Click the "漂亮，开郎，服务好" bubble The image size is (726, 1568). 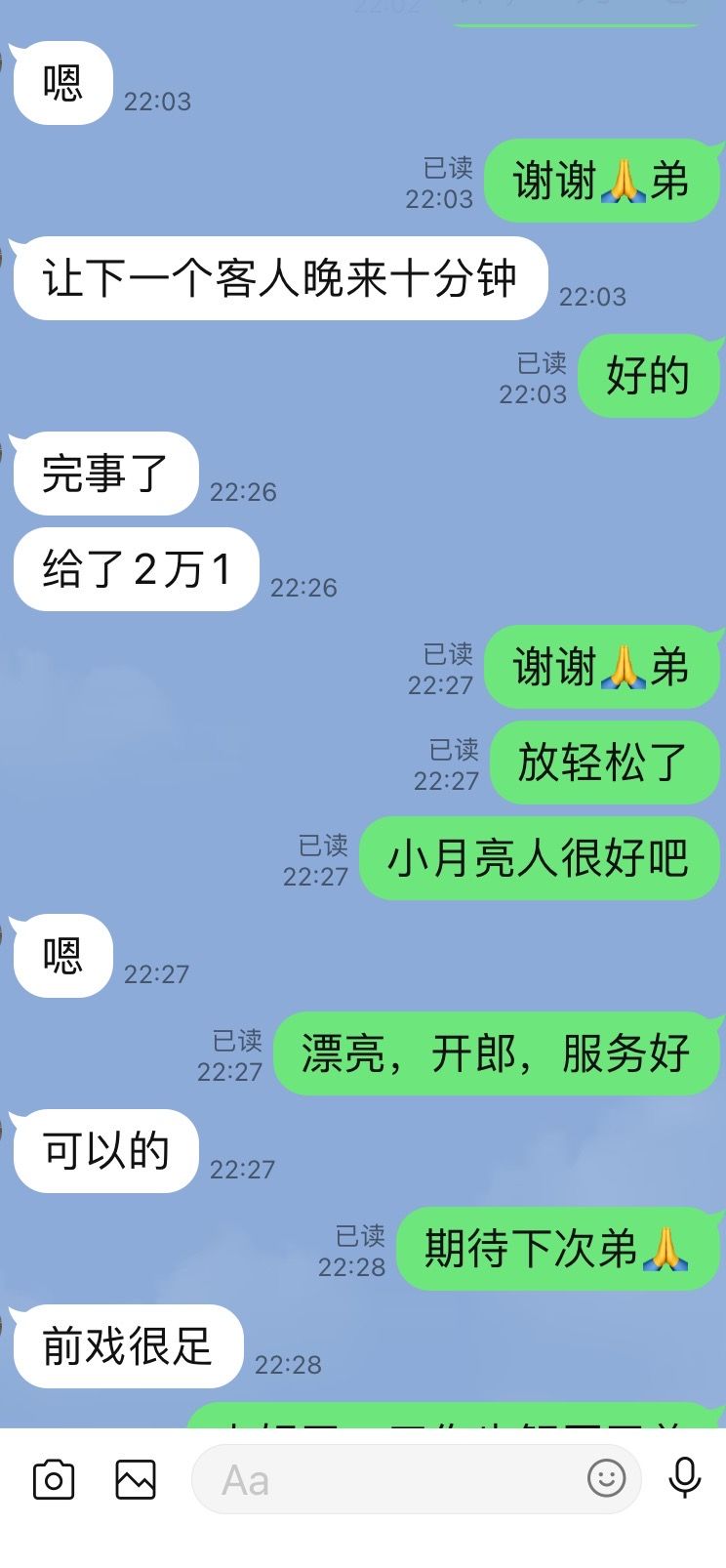pyautogui.click(x=496, y=1052)
